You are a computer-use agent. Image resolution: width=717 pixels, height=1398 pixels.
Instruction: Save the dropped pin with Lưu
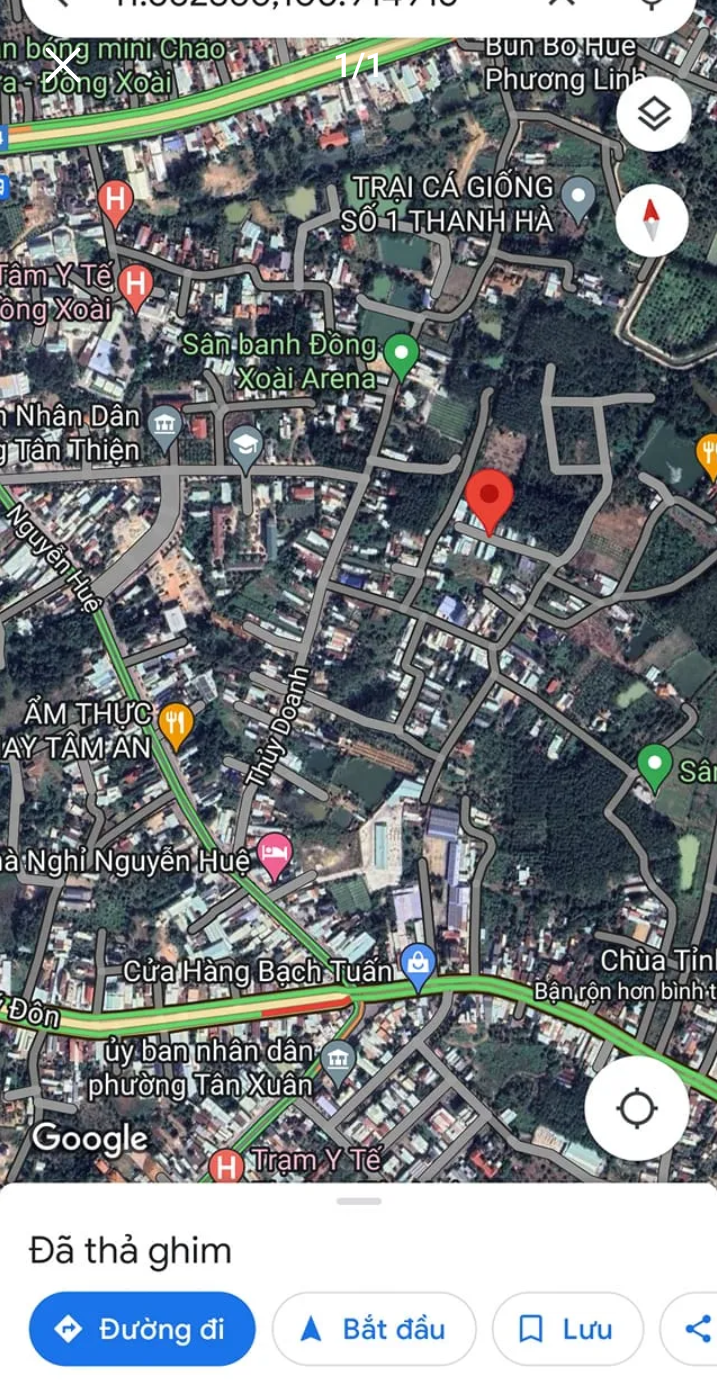(568, 1329)
